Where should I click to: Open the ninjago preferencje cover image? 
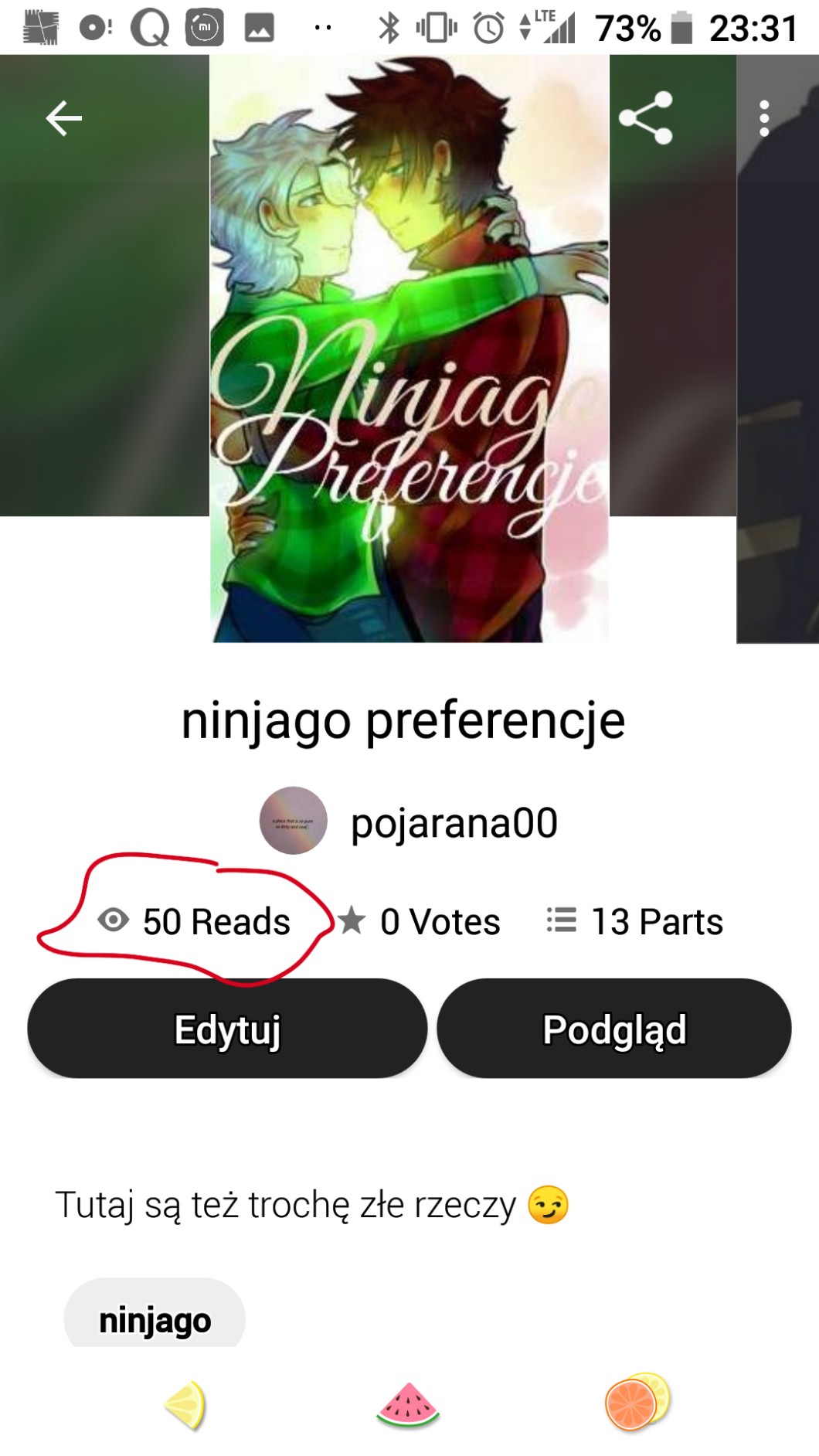pos(409,349)
